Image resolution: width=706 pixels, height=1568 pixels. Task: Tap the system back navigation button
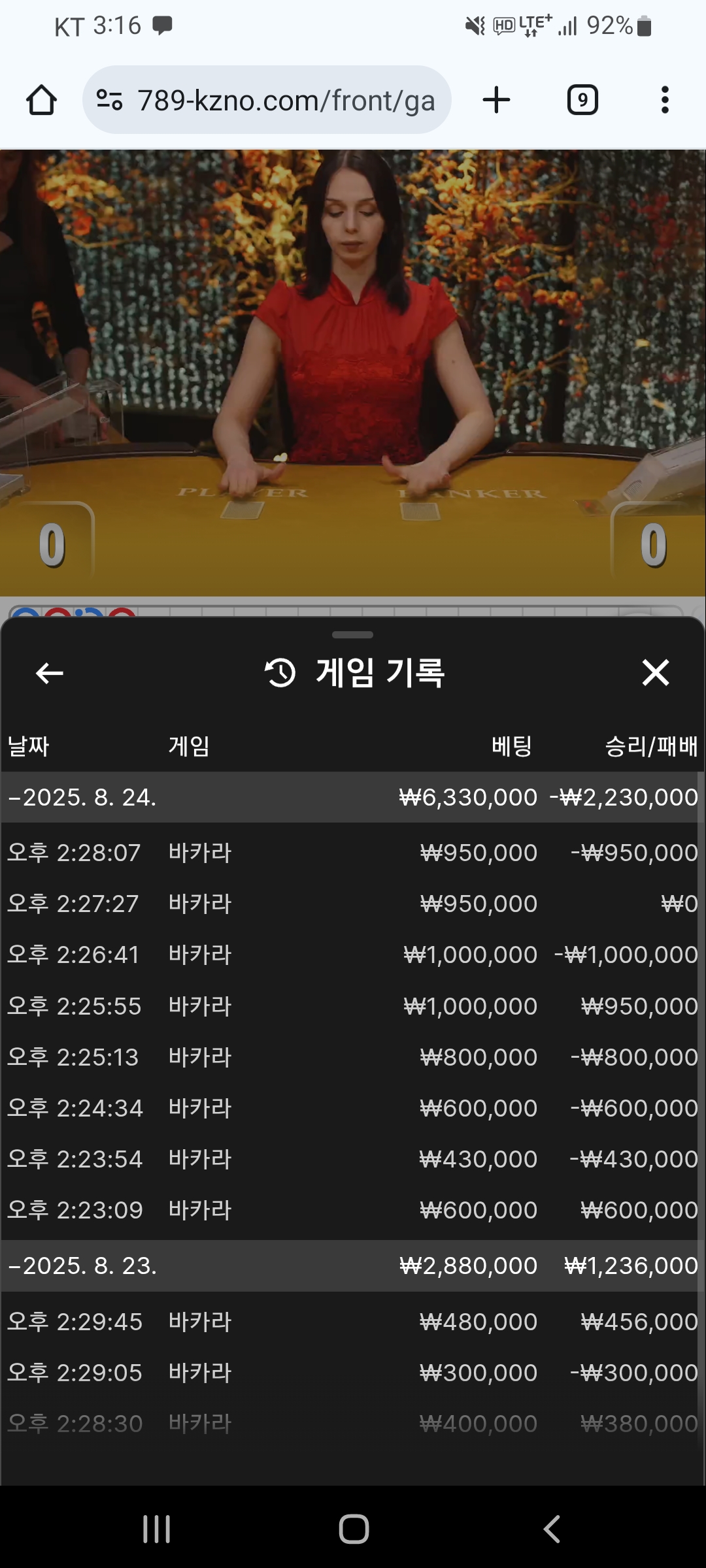(x=552, y=1529)
